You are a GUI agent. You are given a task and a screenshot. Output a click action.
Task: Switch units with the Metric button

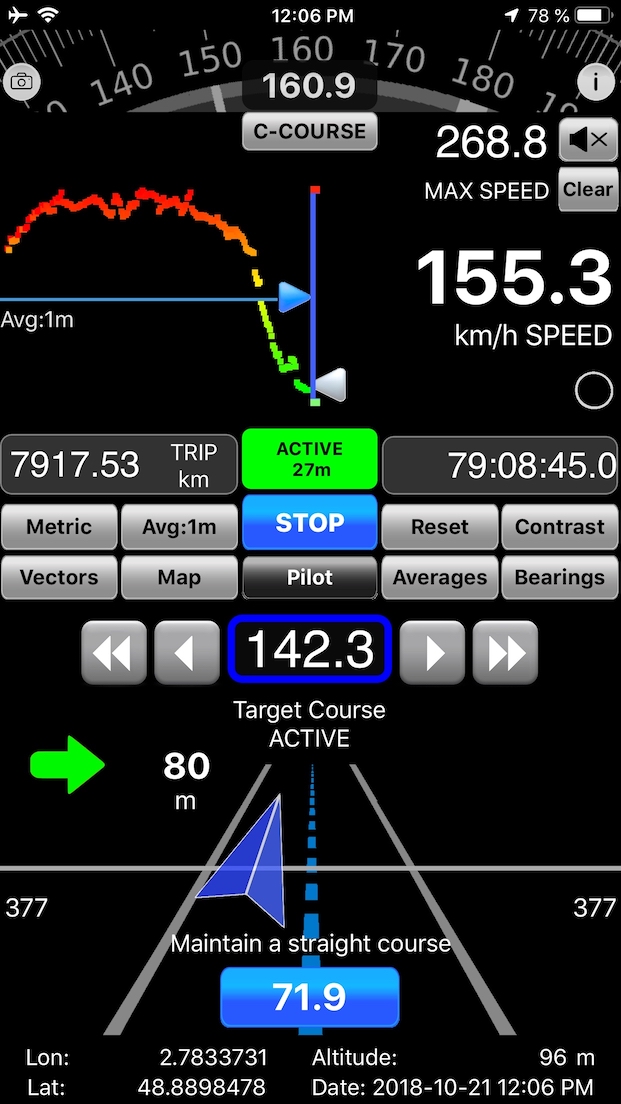(59, 527)
